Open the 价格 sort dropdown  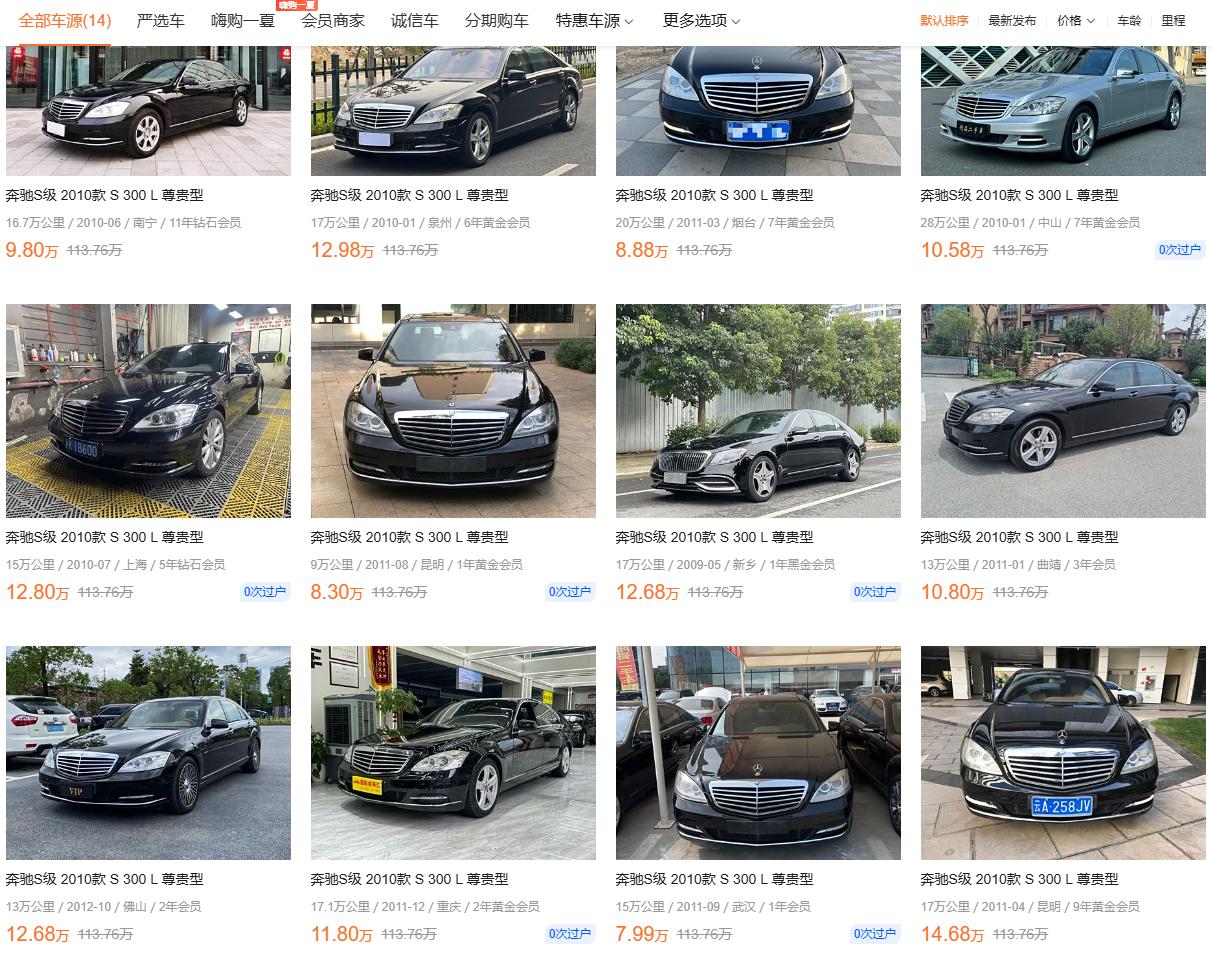click(x=1075, y=20)
